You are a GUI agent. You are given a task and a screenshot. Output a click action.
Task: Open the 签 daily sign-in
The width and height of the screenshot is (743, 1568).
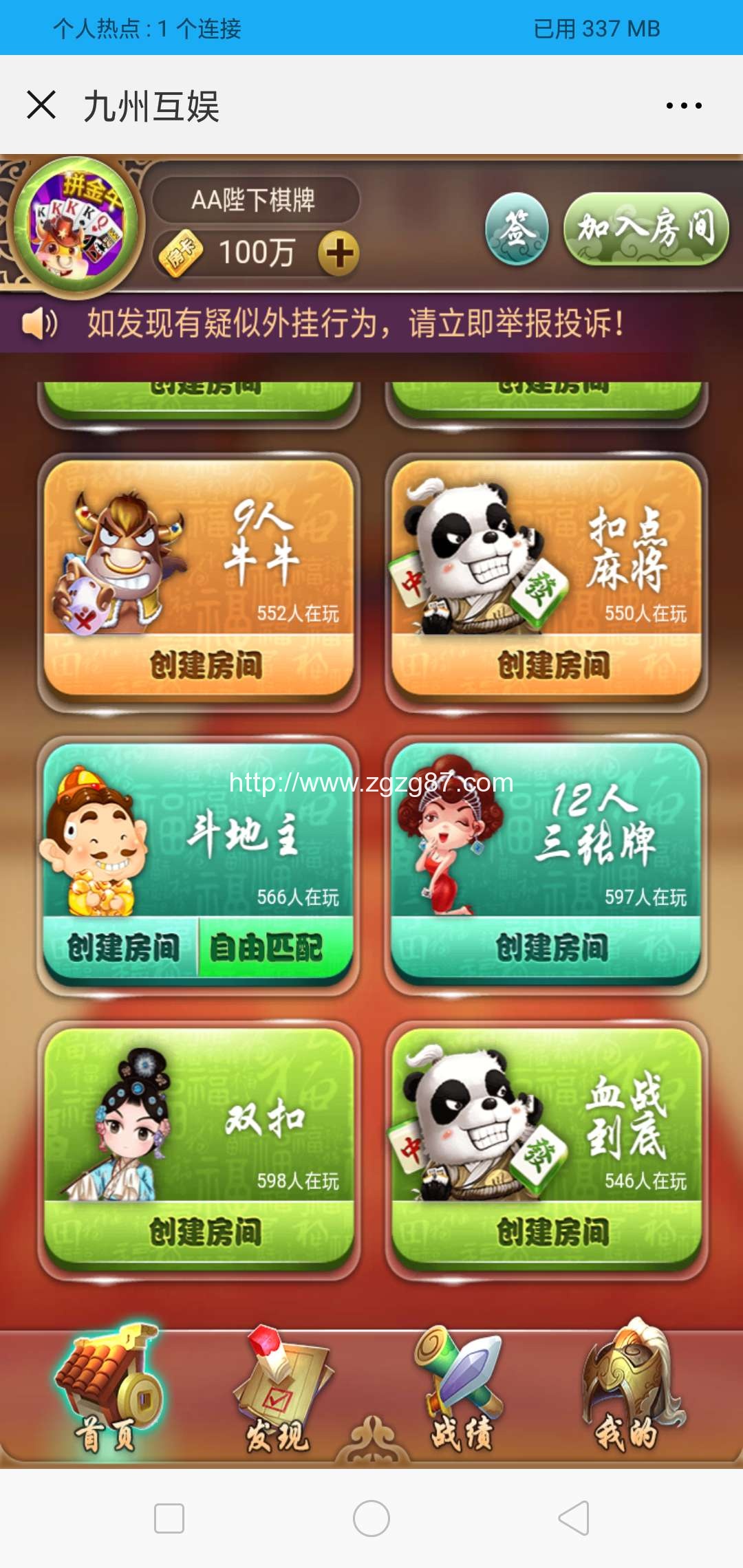(x=517, y=229)
